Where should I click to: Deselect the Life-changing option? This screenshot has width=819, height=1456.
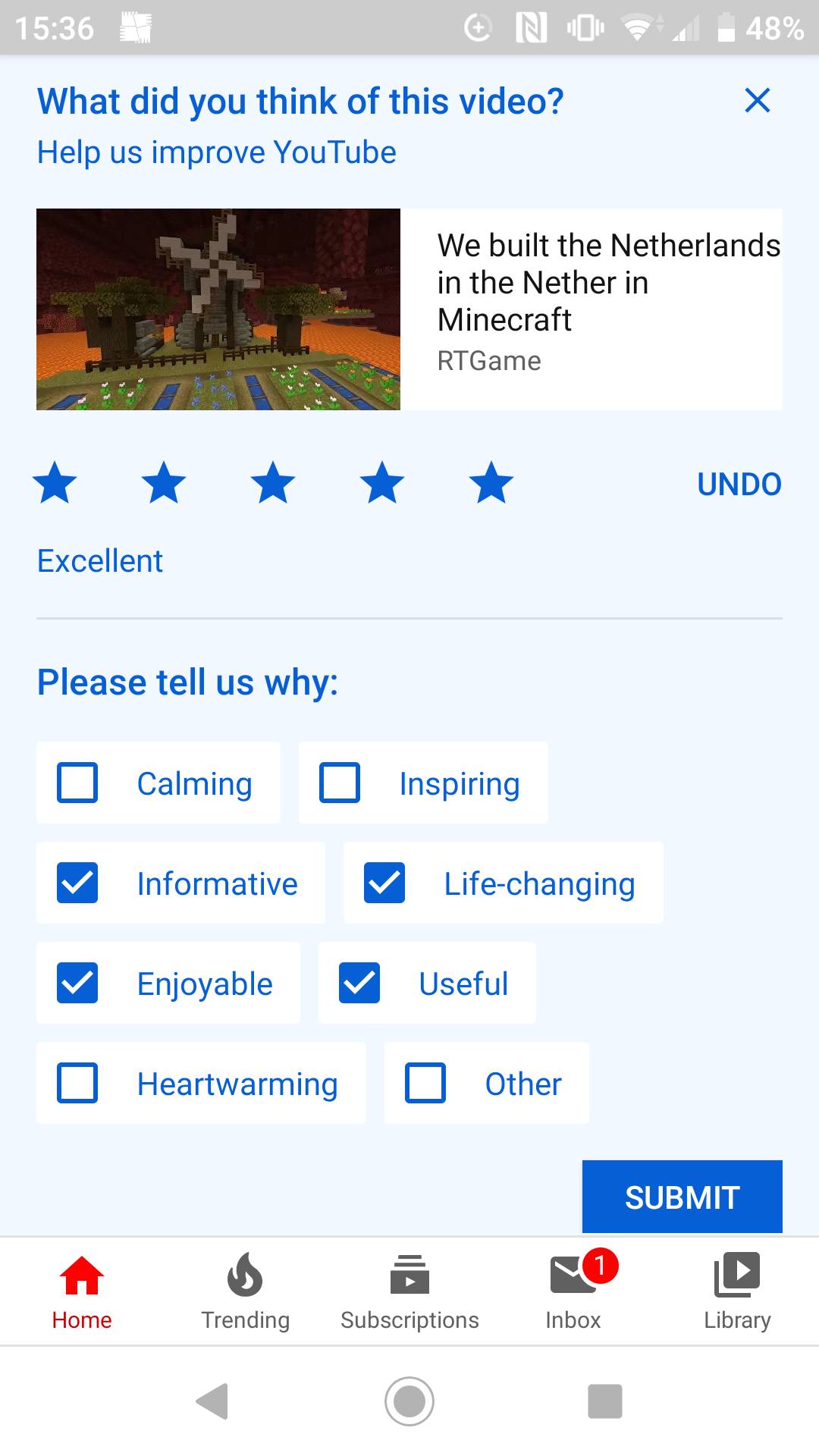(384, 883)
